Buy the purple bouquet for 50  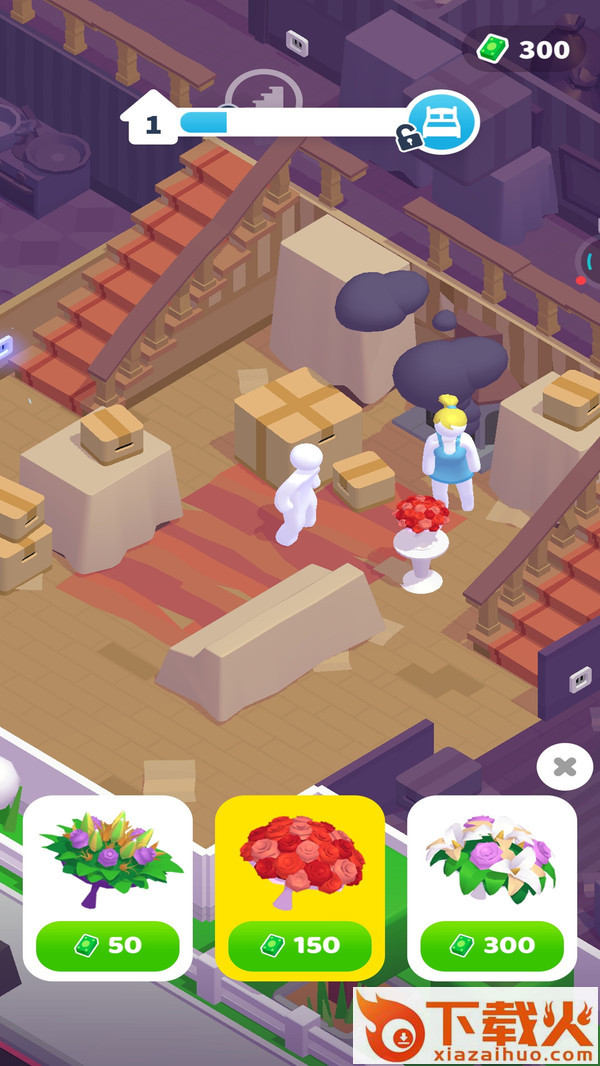coord(108,945)
